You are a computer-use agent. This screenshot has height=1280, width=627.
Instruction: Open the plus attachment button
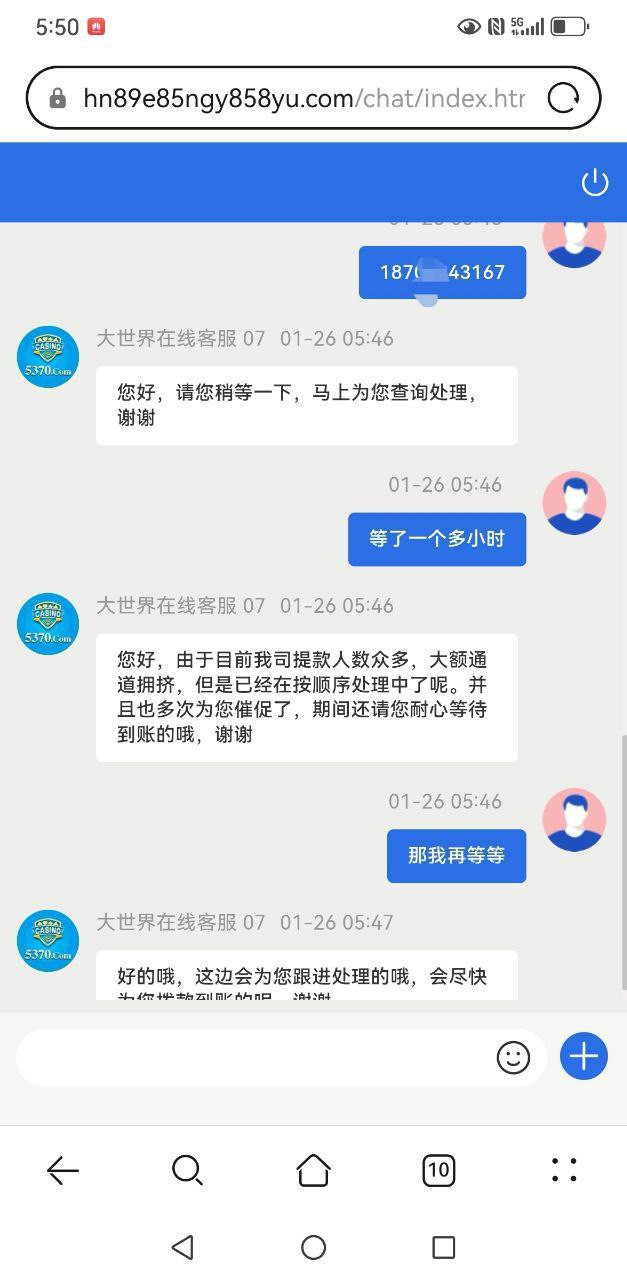click(584, 1056)
